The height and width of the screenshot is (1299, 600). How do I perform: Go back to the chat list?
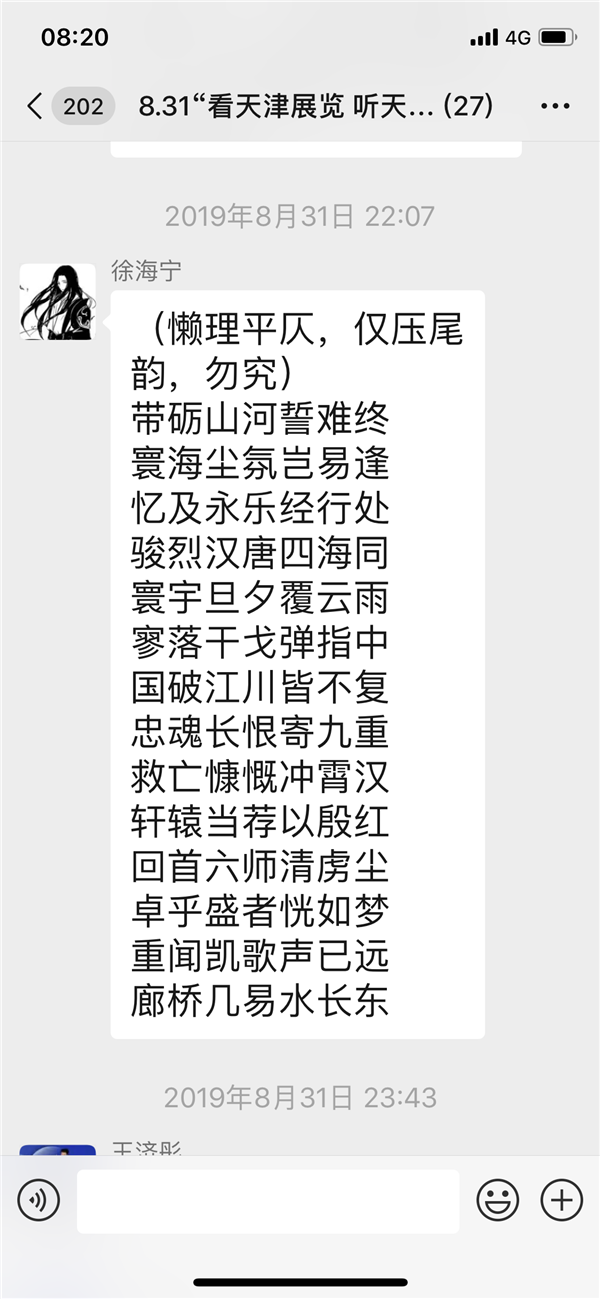coord(36,106)
